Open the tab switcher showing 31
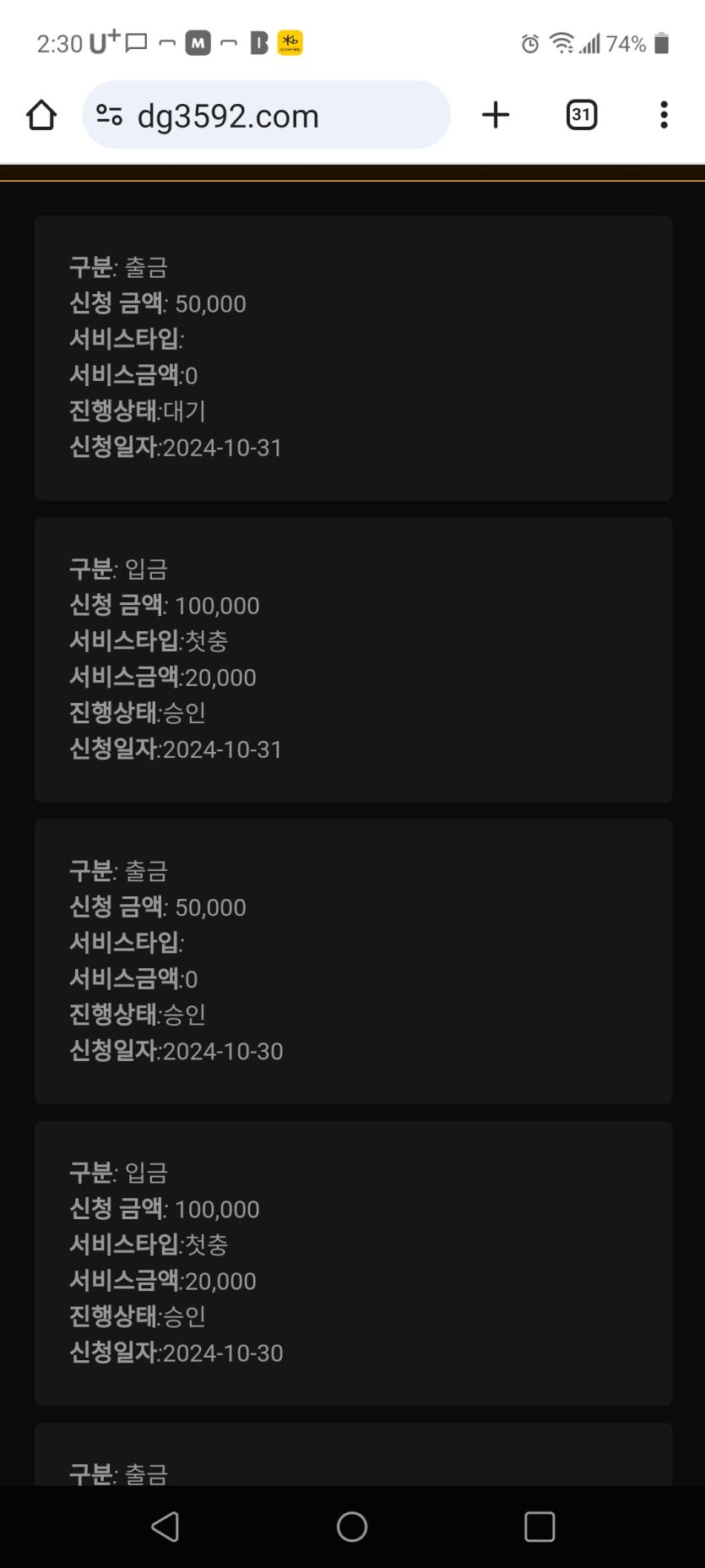Viewport: 705px width, 1568px height. (x=581, y=115)
